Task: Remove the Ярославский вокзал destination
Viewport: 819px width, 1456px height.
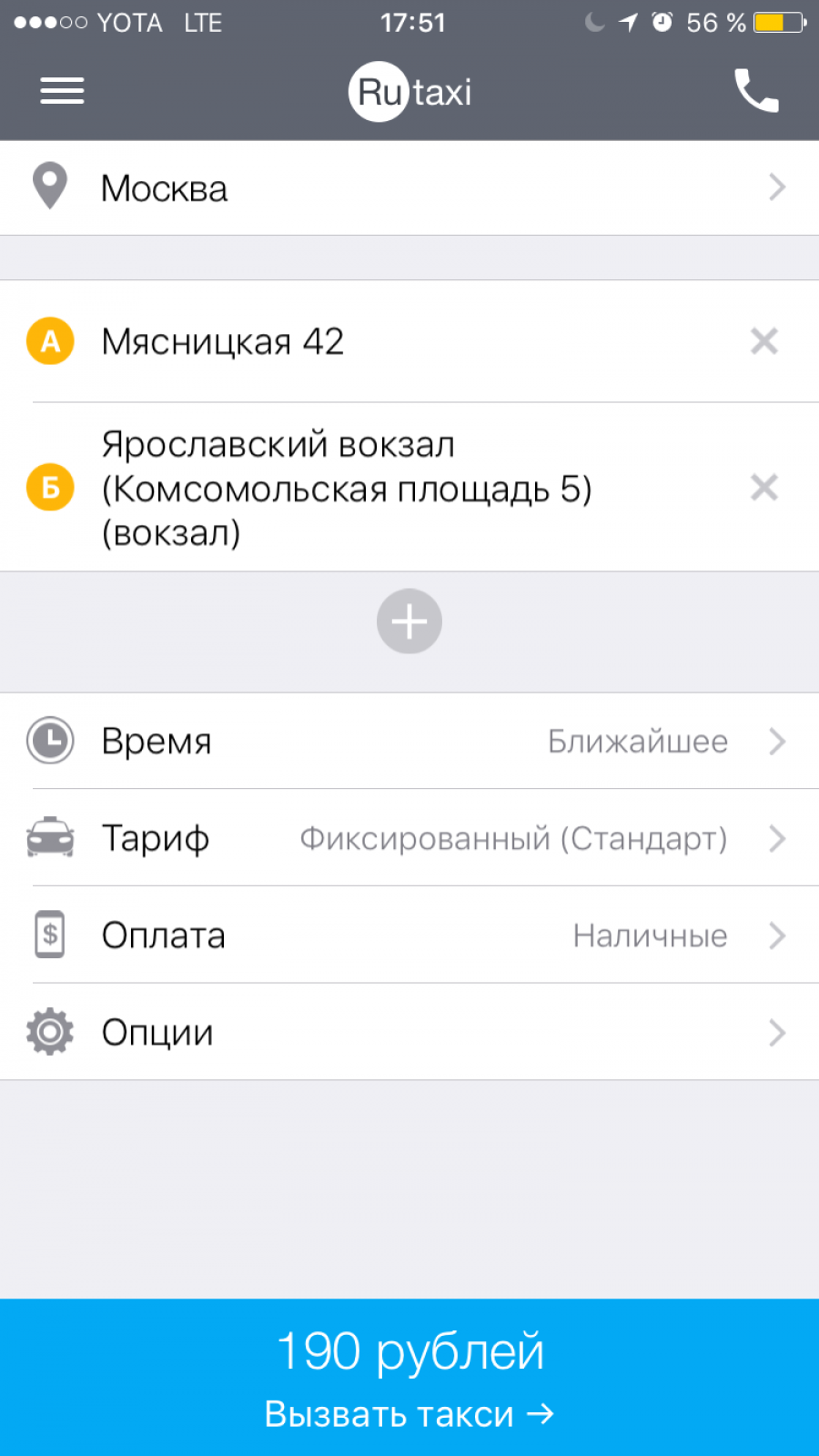Action: [763, 488]
